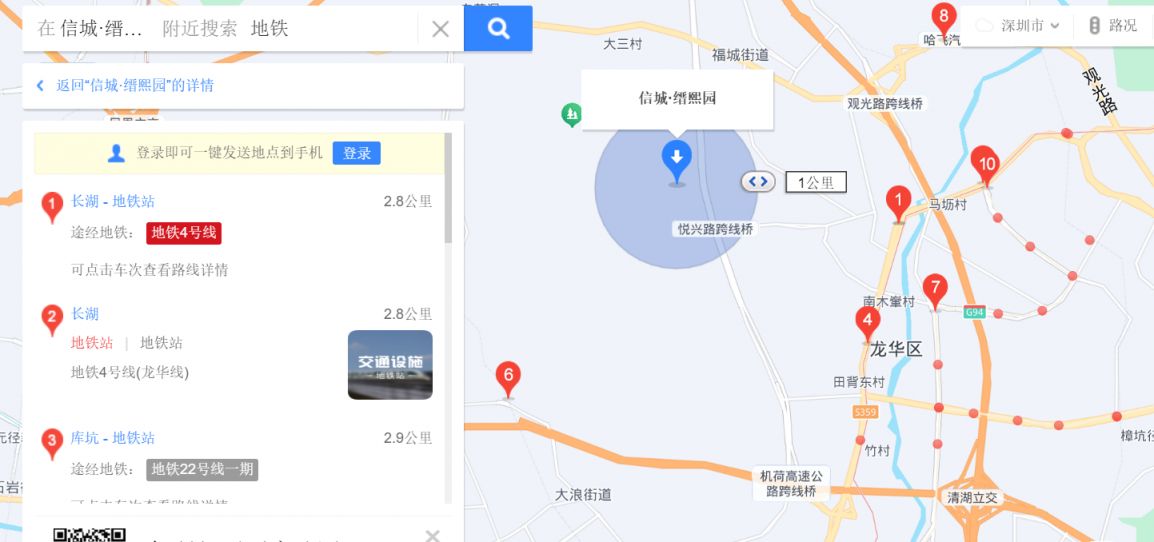Clear the search box with the X
Image resolution: width=1154 pixels, height=542 pixels.
[440, 29]
